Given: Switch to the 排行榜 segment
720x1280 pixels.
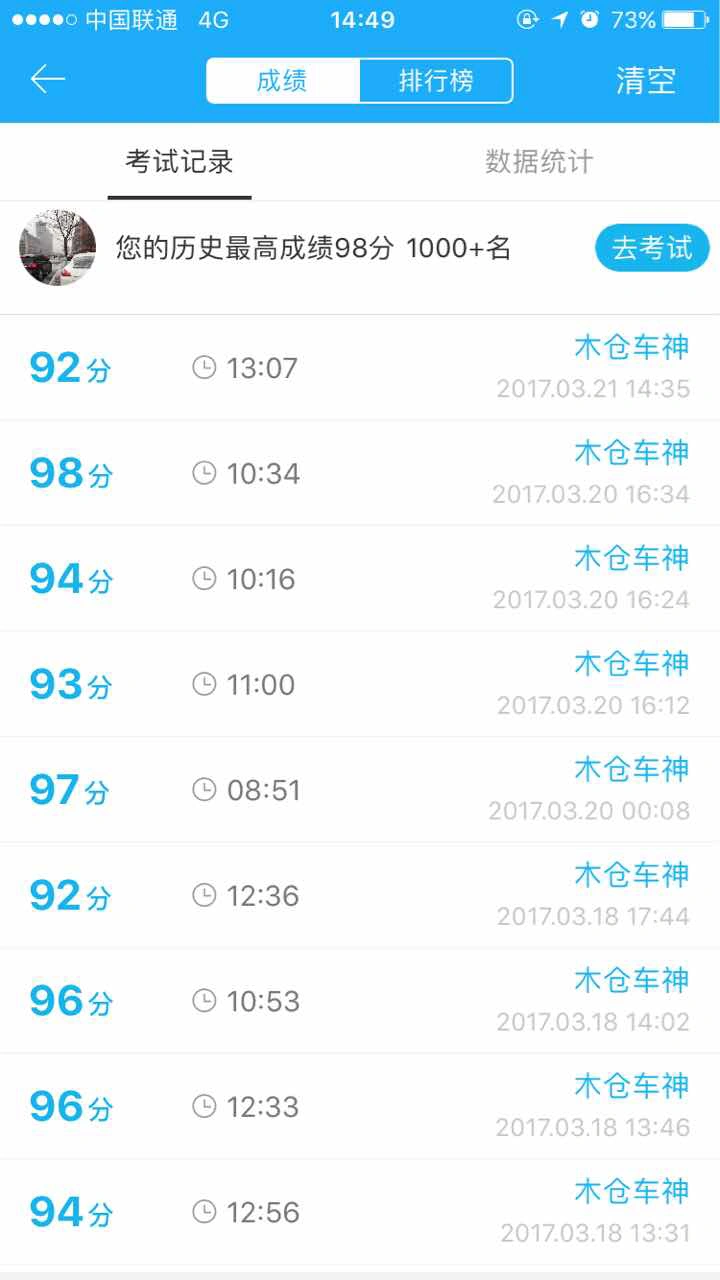Looking at the screenshot, I should 436,81.
